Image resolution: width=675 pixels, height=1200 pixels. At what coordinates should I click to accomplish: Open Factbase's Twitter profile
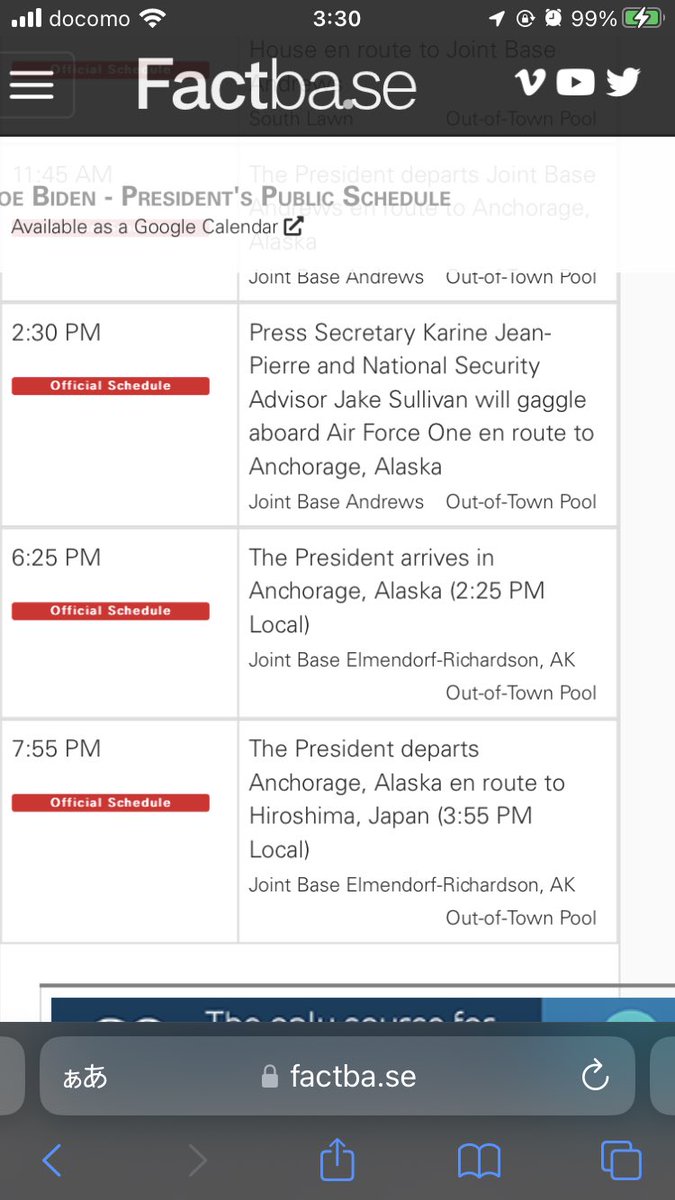622,82
